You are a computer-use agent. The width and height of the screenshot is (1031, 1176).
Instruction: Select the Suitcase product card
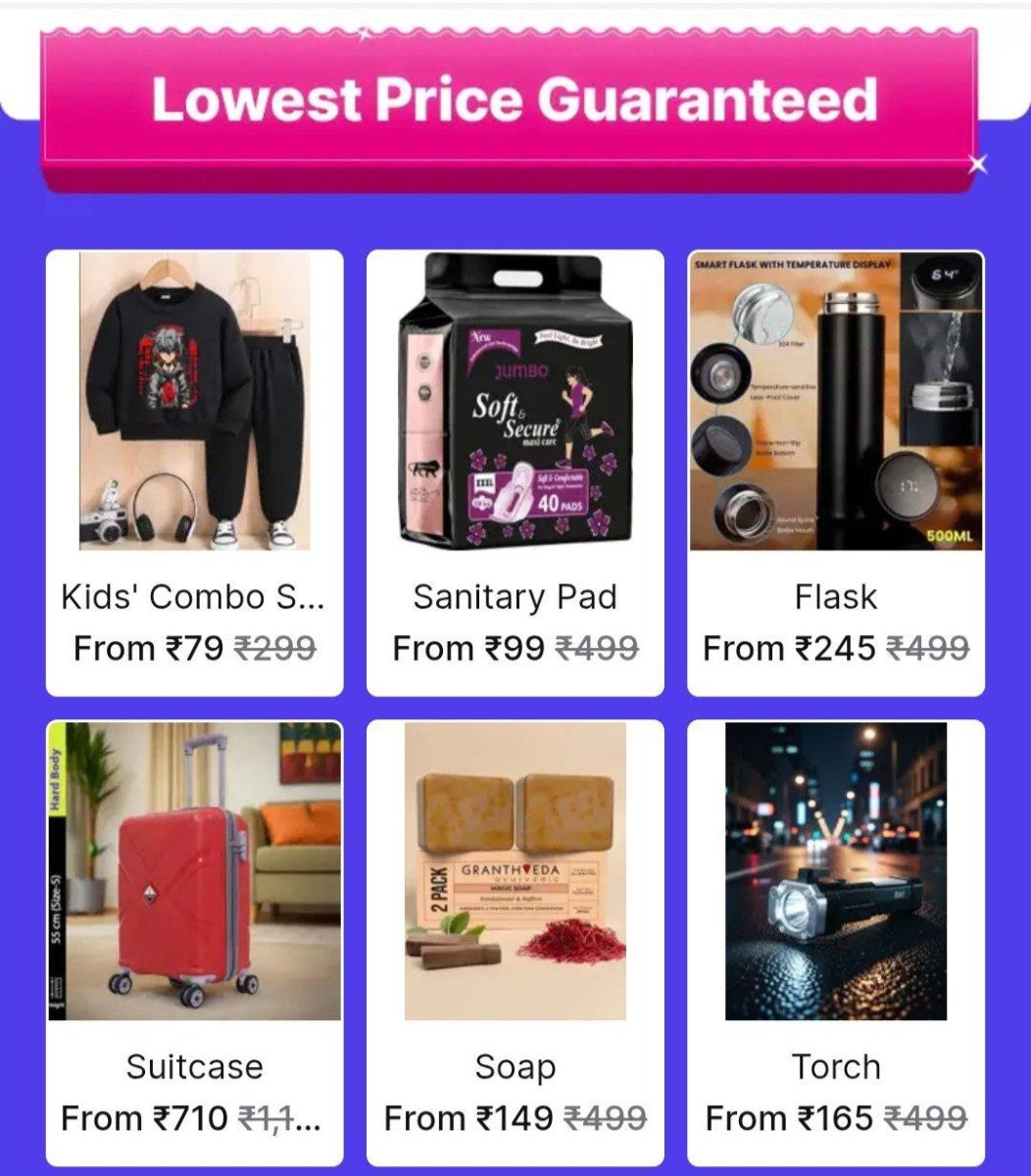[194, 941]
